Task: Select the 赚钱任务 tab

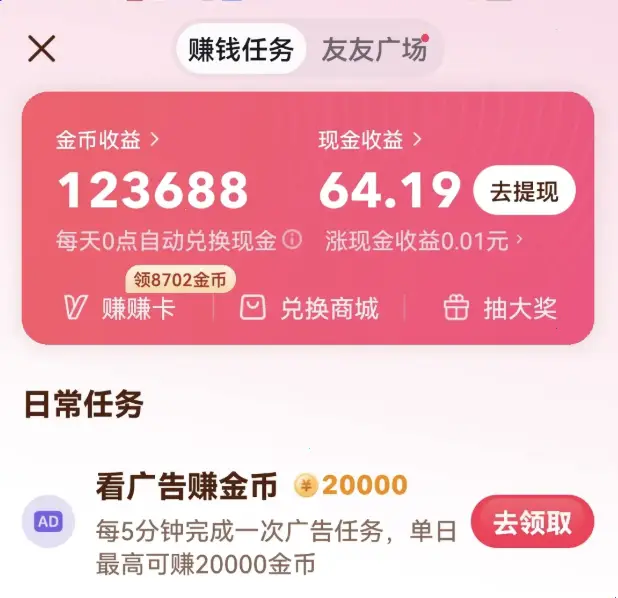Action: [241, 49]
